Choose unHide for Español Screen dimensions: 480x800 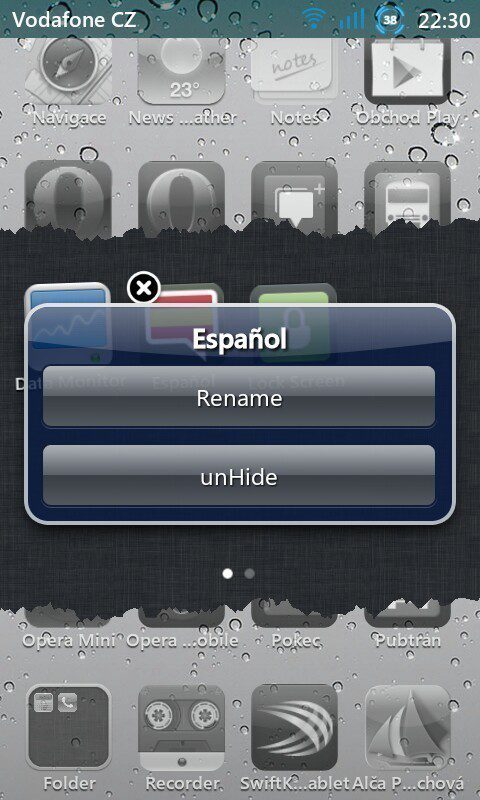[239, 477]
